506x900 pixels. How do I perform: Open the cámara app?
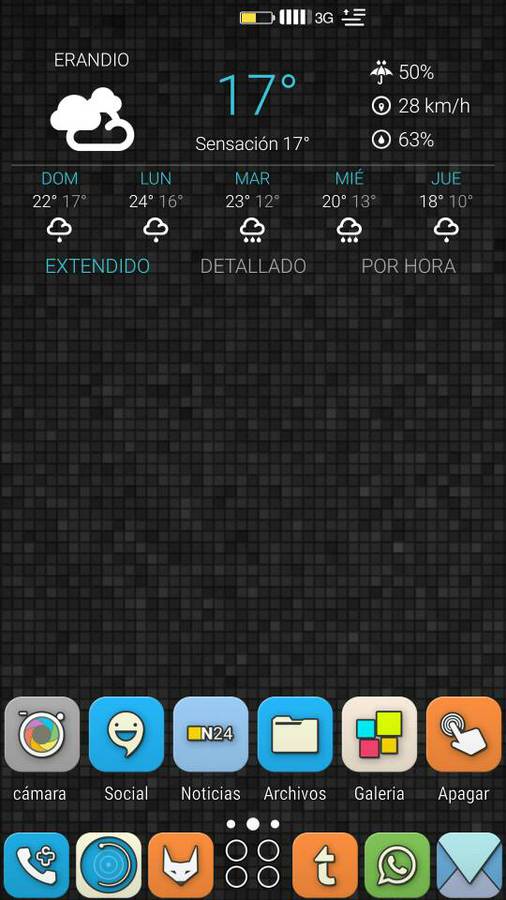[x=42, y=735]
